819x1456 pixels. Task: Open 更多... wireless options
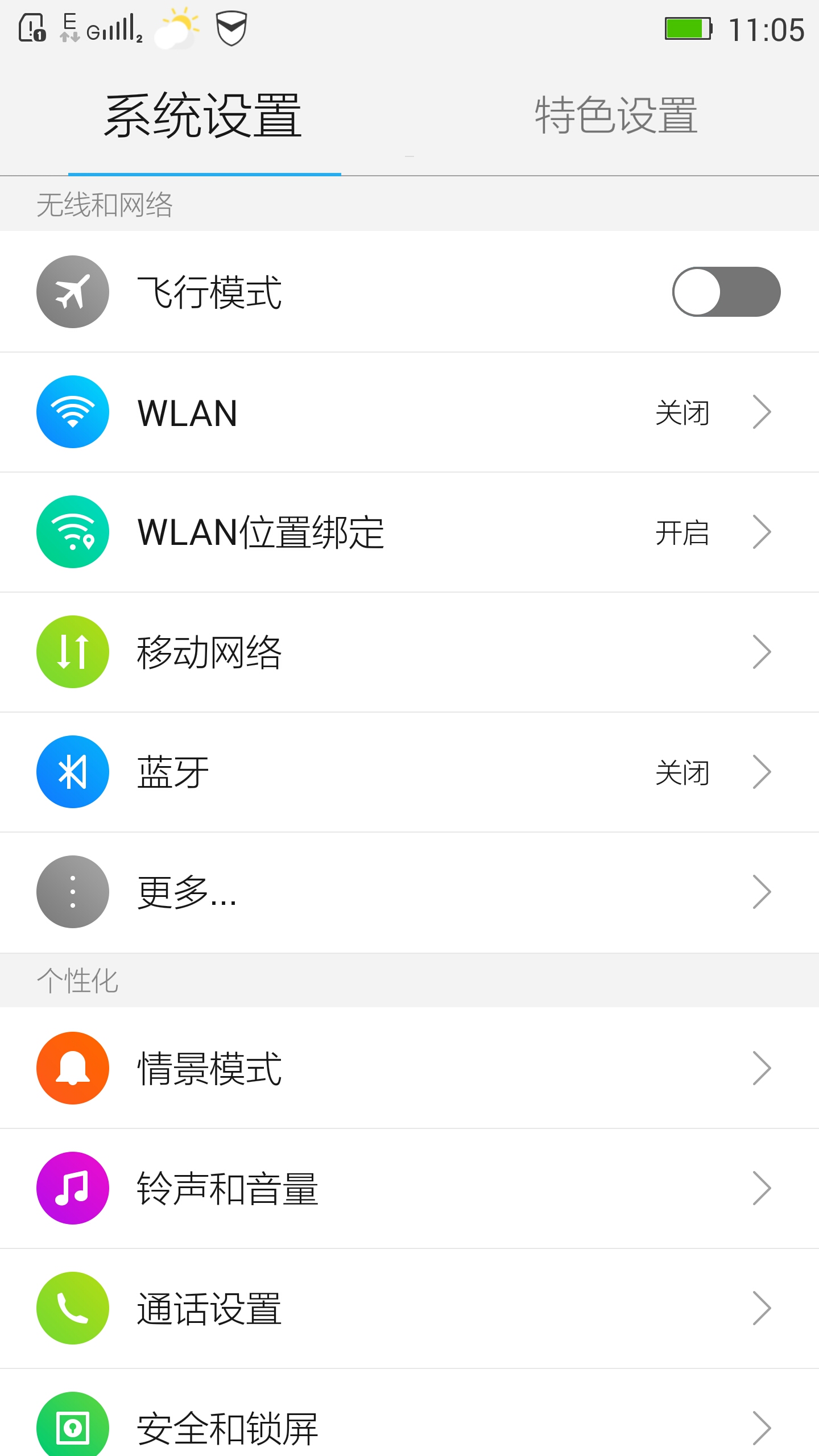(x=409, y=892)
